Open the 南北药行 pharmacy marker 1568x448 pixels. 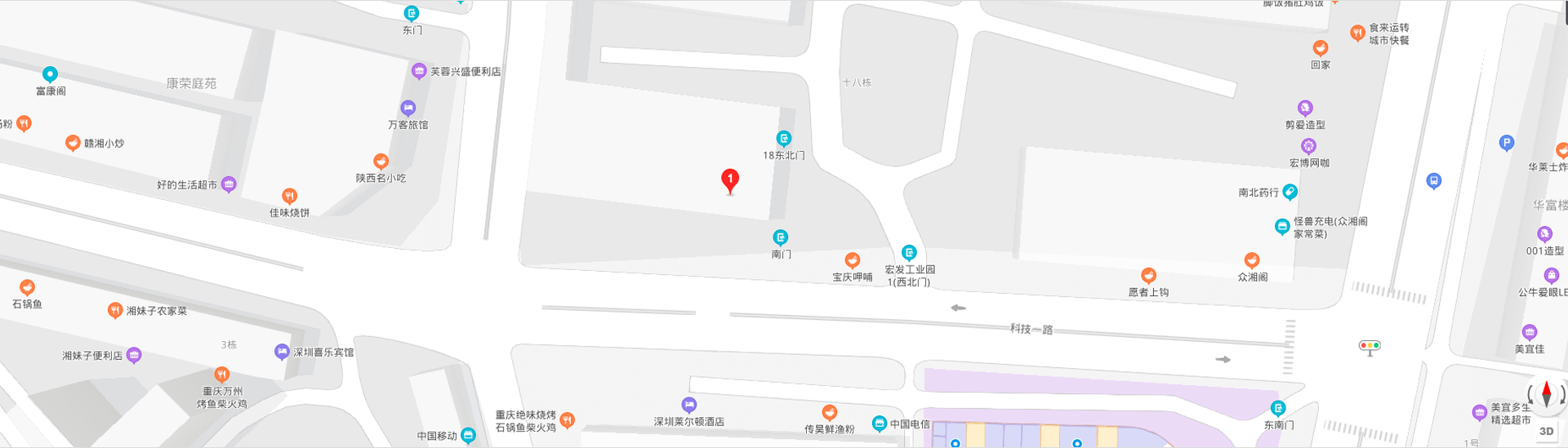tap(1290, 192)
